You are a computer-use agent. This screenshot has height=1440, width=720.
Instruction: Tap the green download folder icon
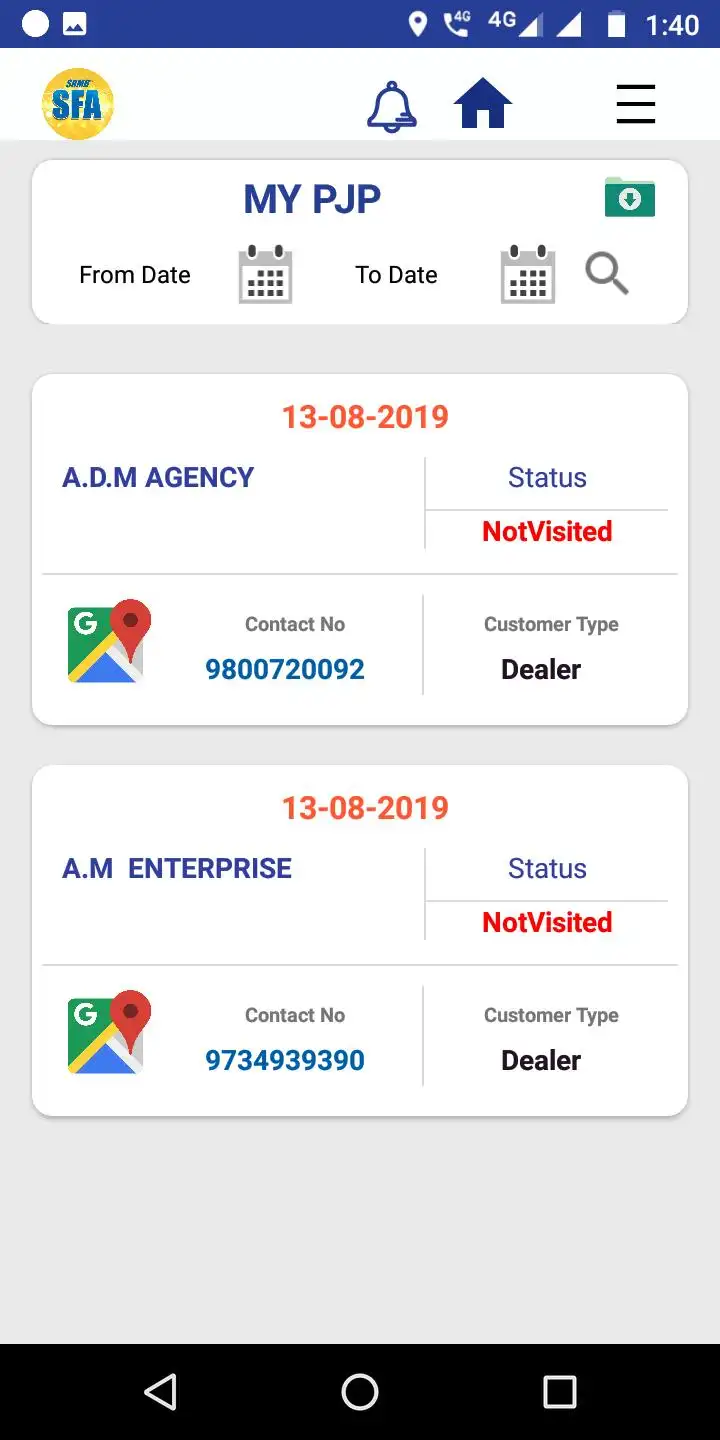pyautogui.click(x=629, y=197)
